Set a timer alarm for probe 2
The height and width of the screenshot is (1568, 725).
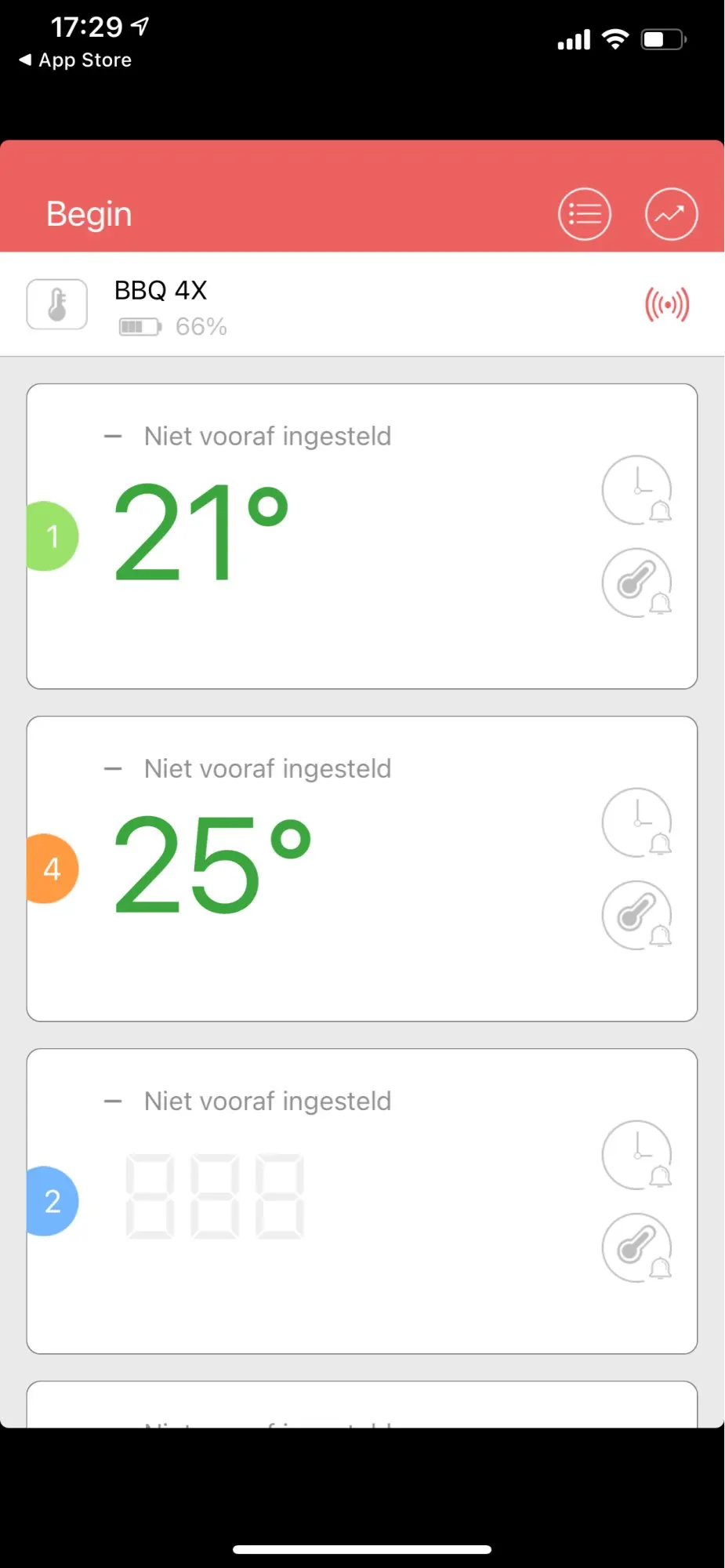pos(636,1155)
